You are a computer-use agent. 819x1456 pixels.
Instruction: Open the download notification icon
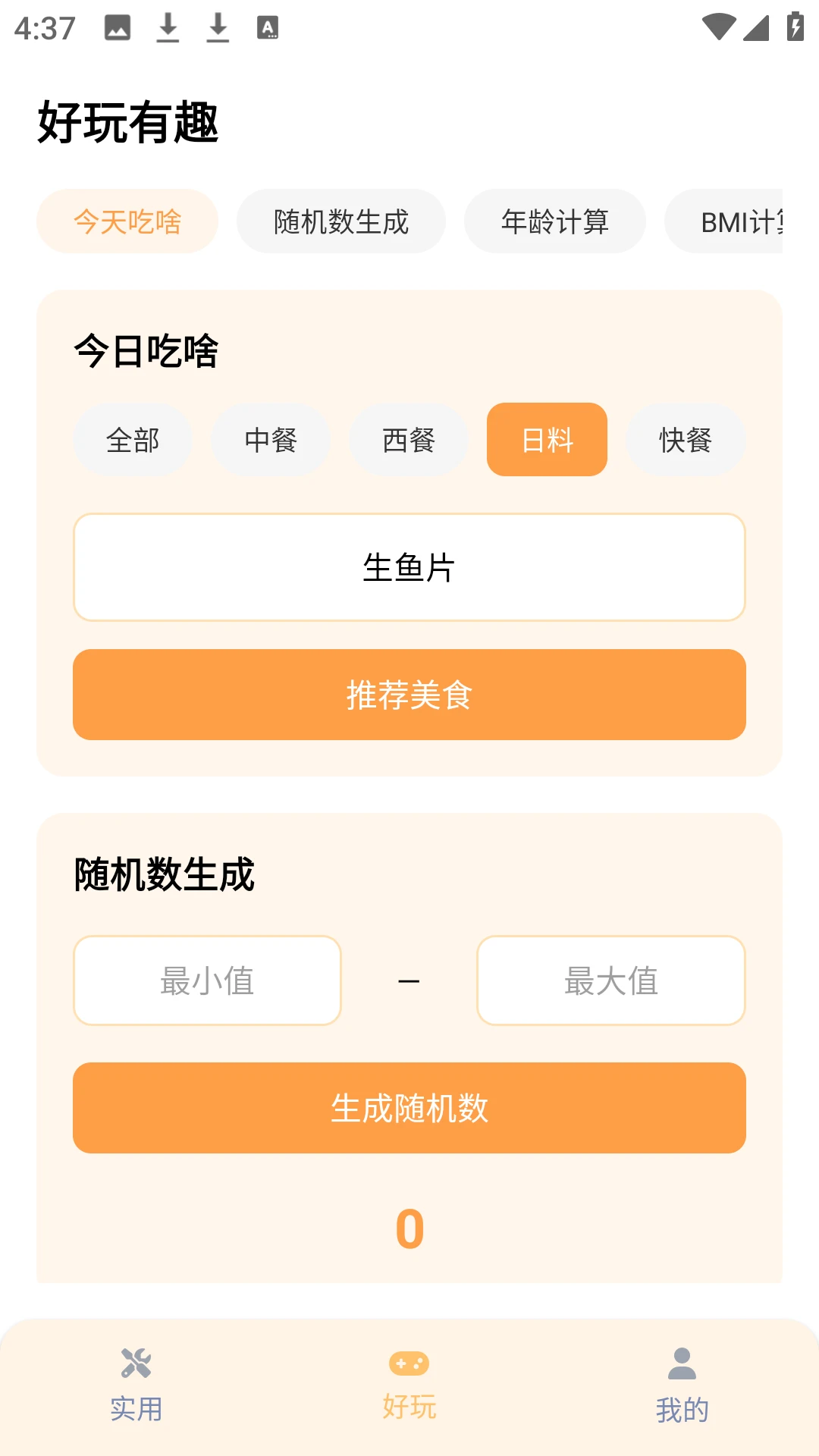coord(168,27)
